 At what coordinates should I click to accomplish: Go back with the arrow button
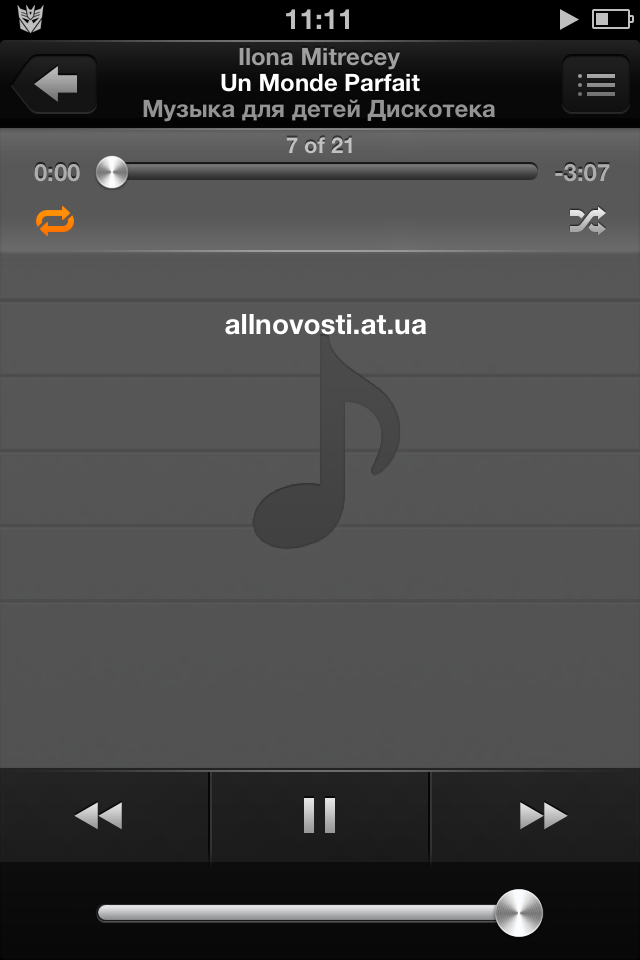click(55, 84)
